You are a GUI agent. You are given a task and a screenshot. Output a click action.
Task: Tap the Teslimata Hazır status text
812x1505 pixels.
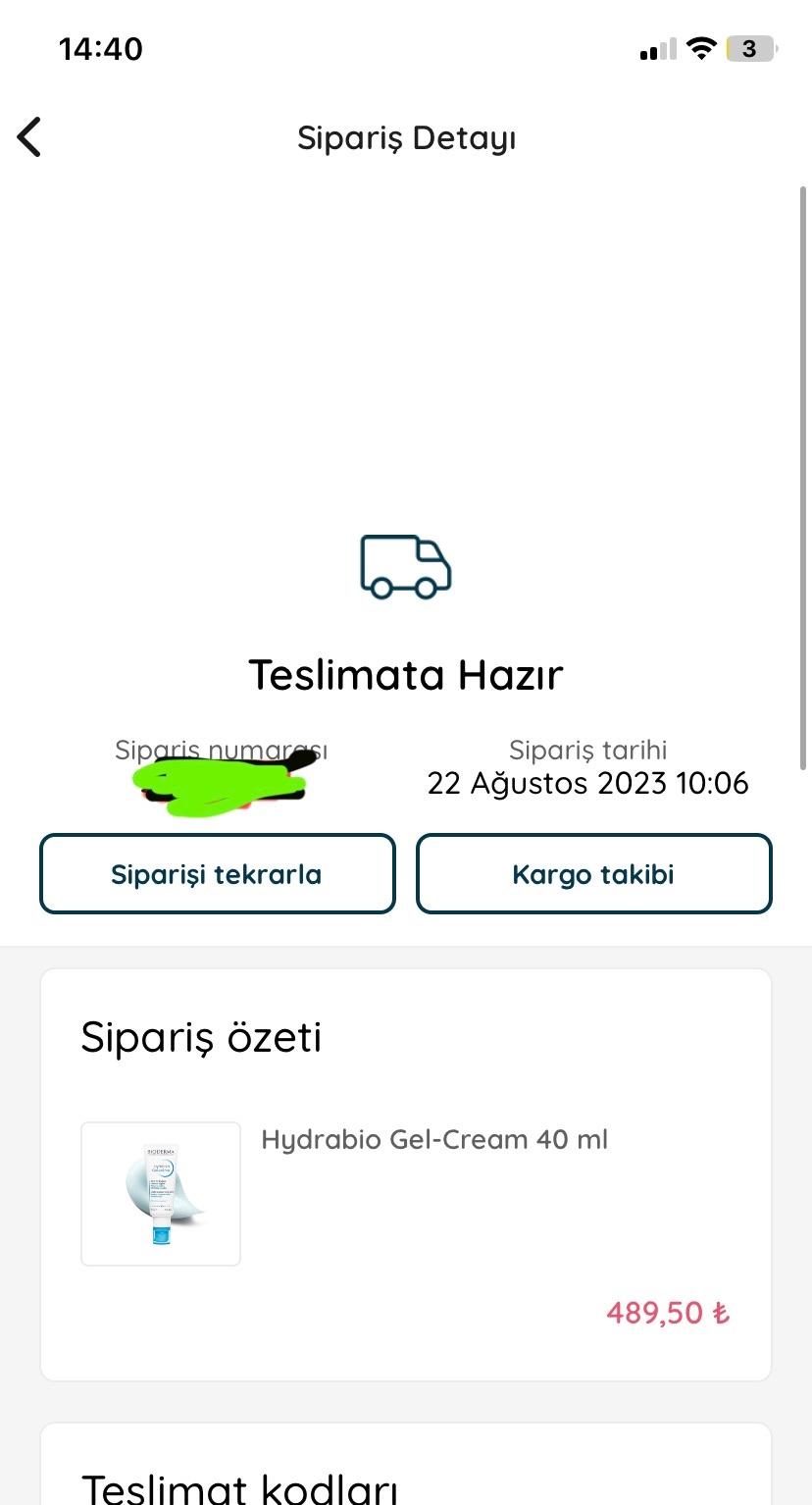(x=405, y=674)
